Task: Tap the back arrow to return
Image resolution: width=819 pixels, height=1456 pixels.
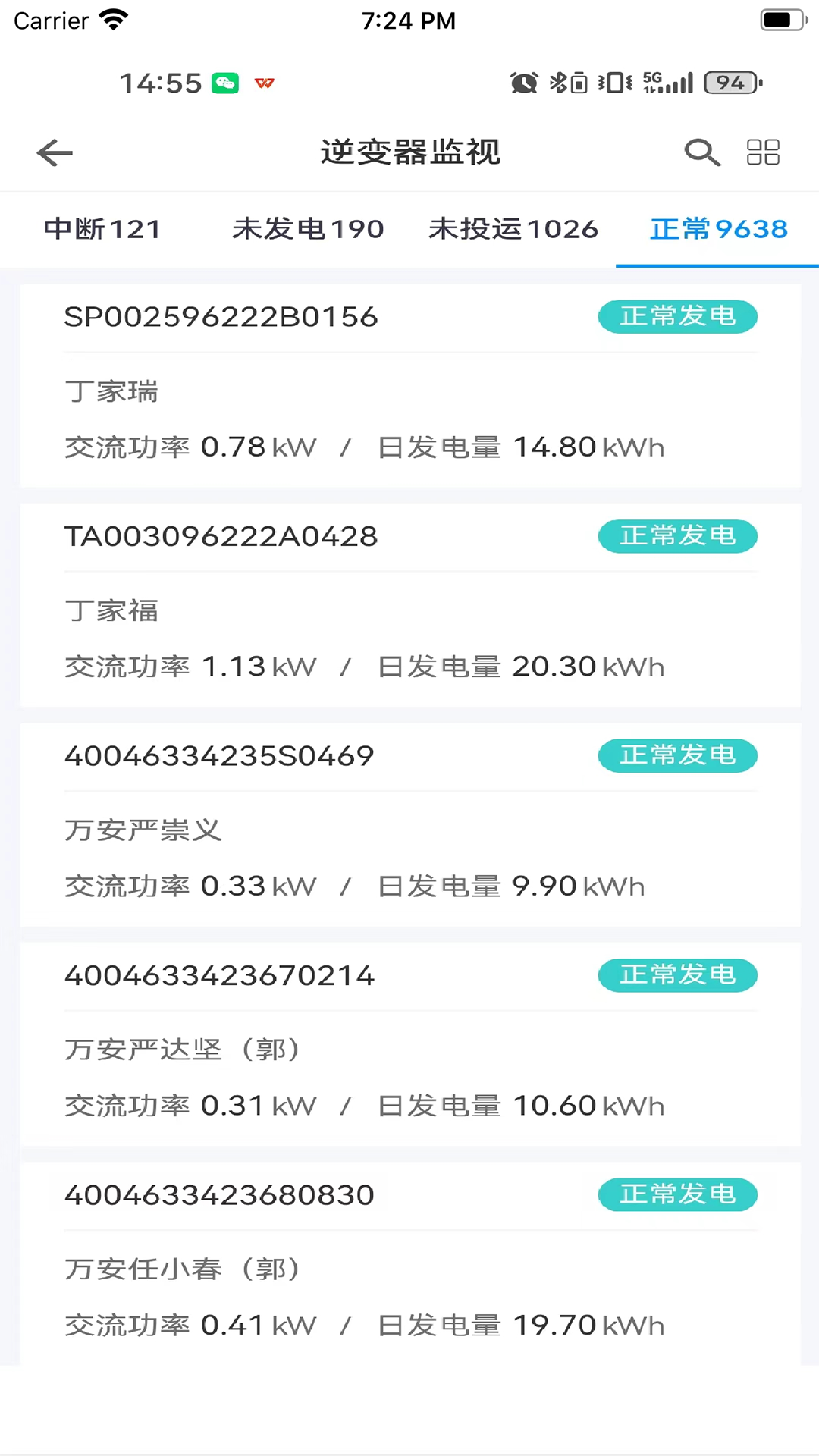Action: tap(54, 152)
